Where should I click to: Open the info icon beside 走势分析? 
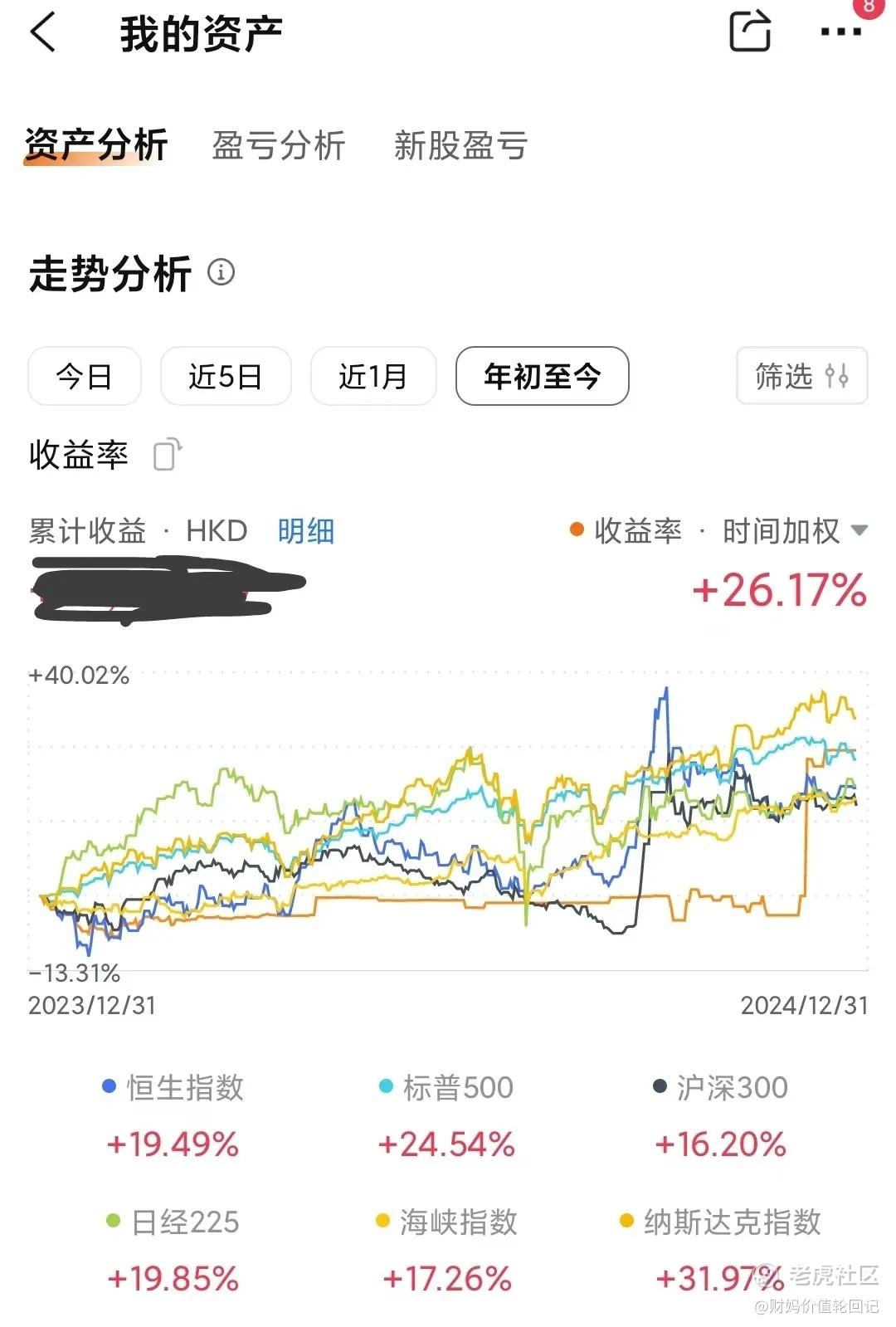point(221,271)
